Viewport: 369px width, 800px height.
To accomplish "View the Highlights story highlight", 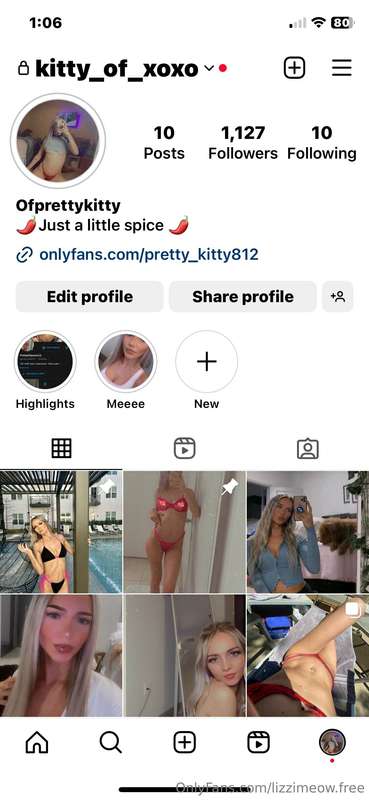I will [x=45, y=370].
